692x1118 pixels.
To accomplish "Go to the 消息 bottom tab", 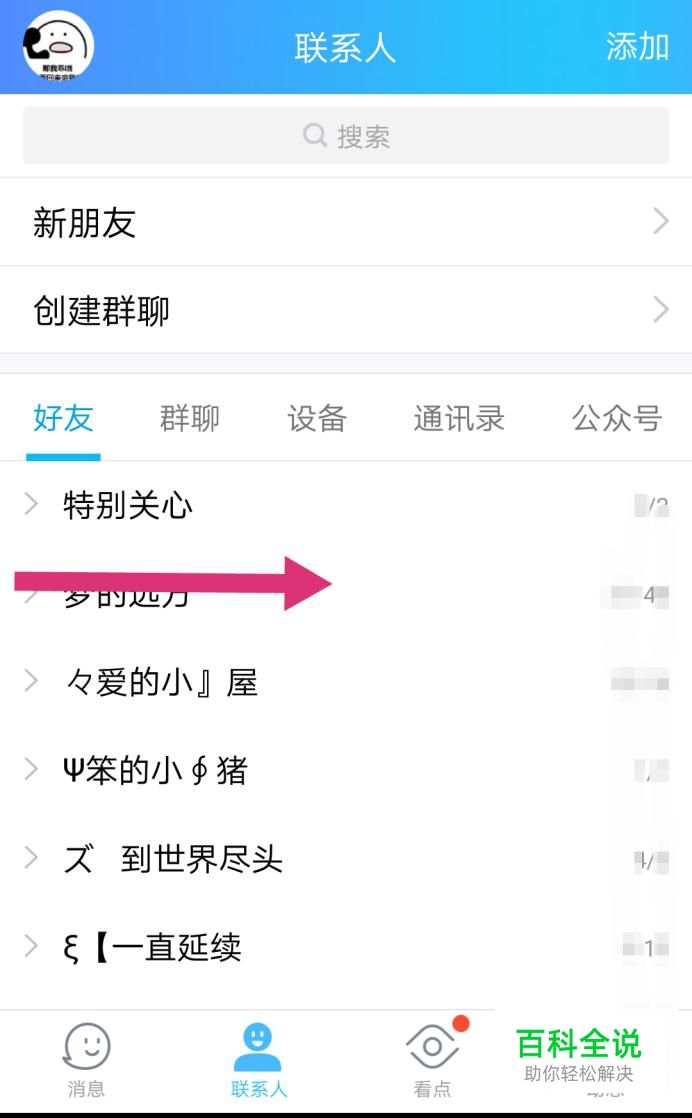I will pyautogui.click(x=86, y=1060).
